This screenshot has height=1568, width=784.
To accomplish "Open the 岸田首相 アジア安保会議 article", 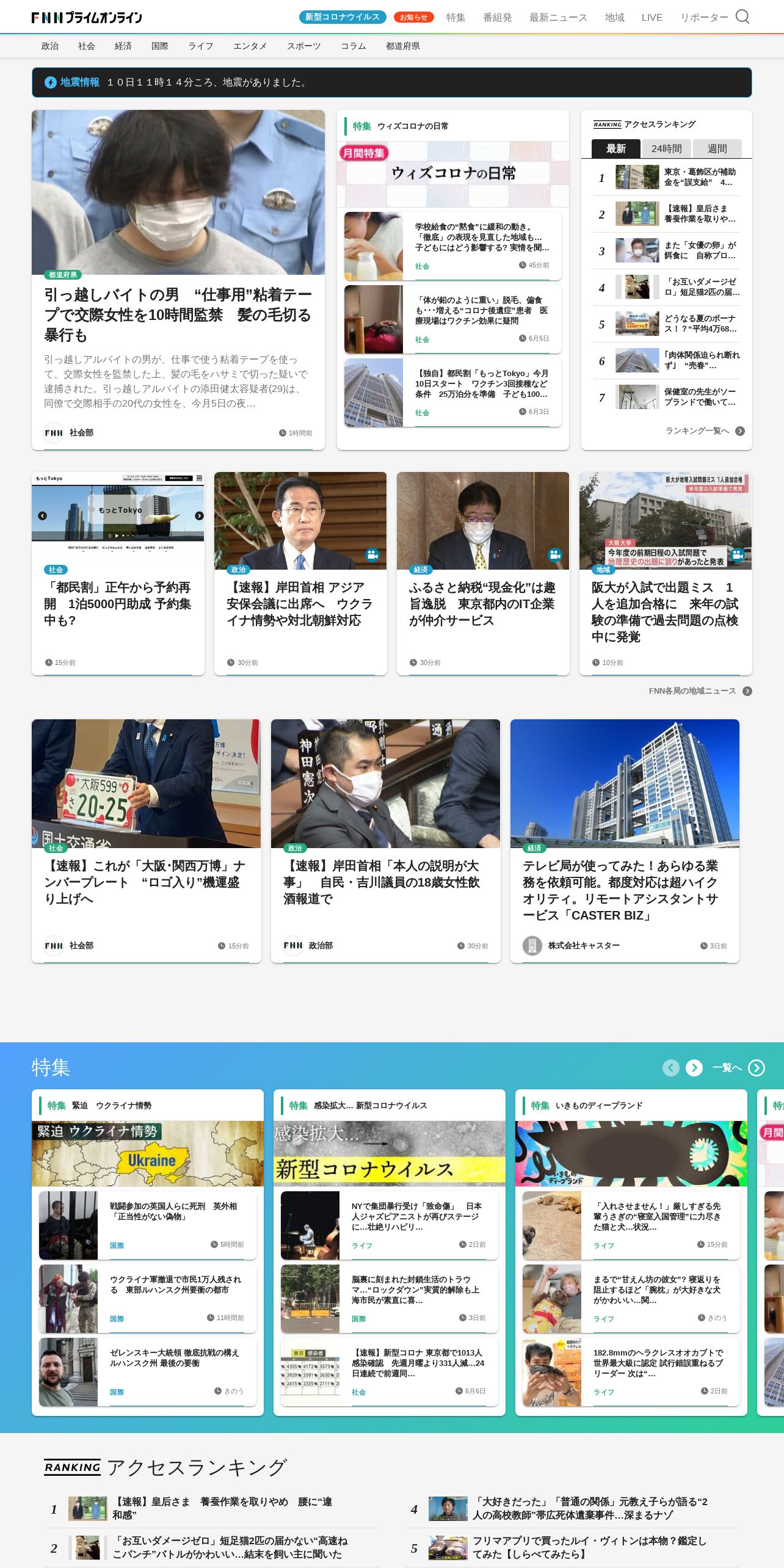I will click(x=299, y=603).
